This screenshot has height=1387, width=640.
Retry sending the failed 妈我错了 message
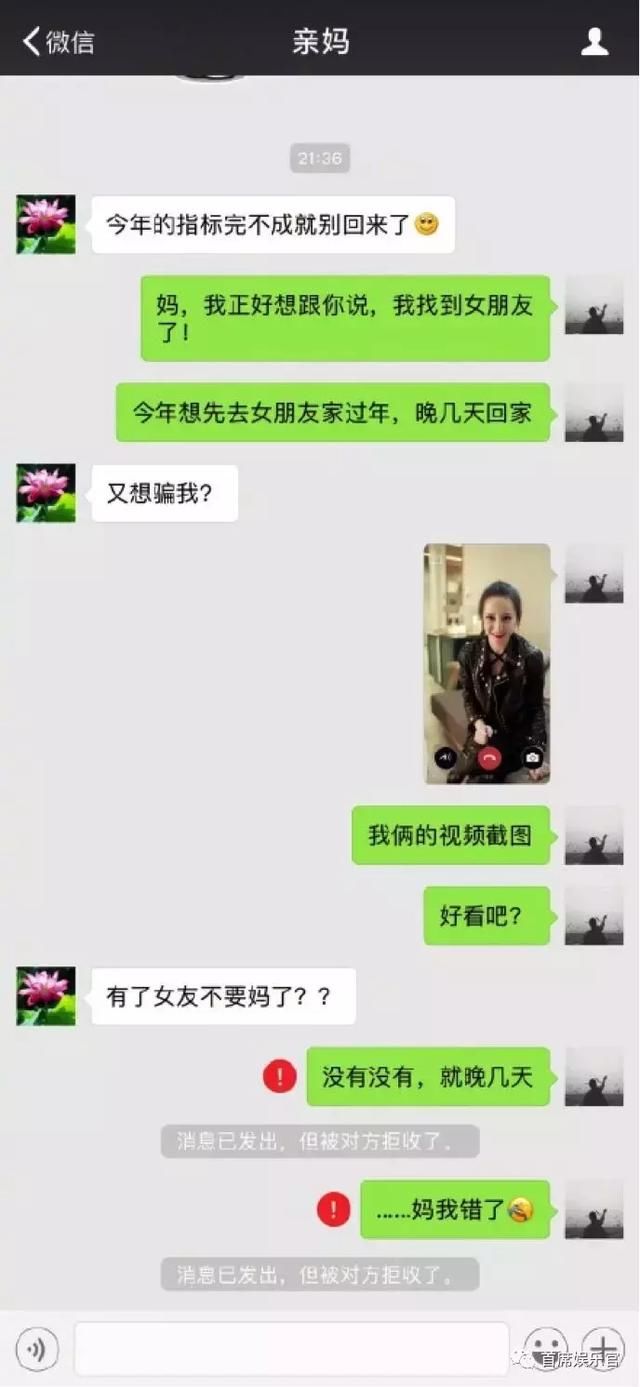point(333,1209)
